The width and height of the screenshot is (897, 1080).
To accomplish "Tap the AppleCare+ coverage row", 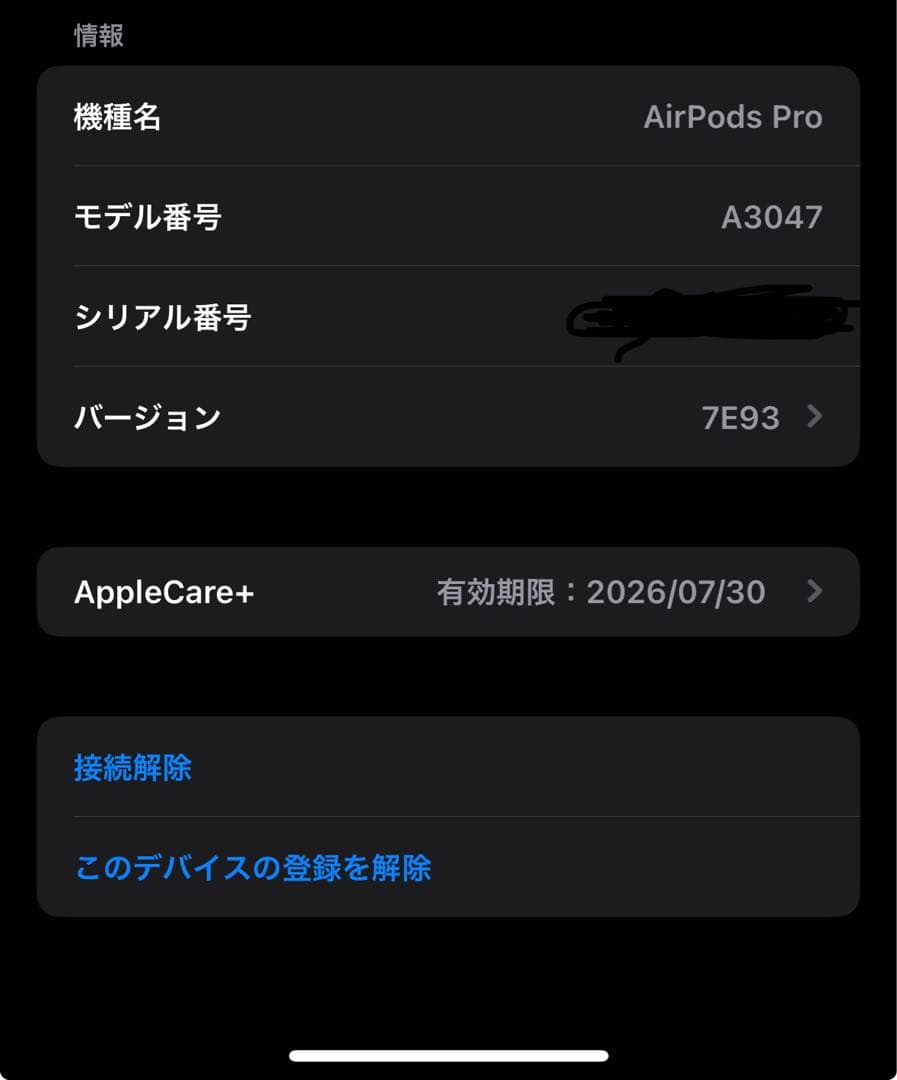I will (448, 591).
